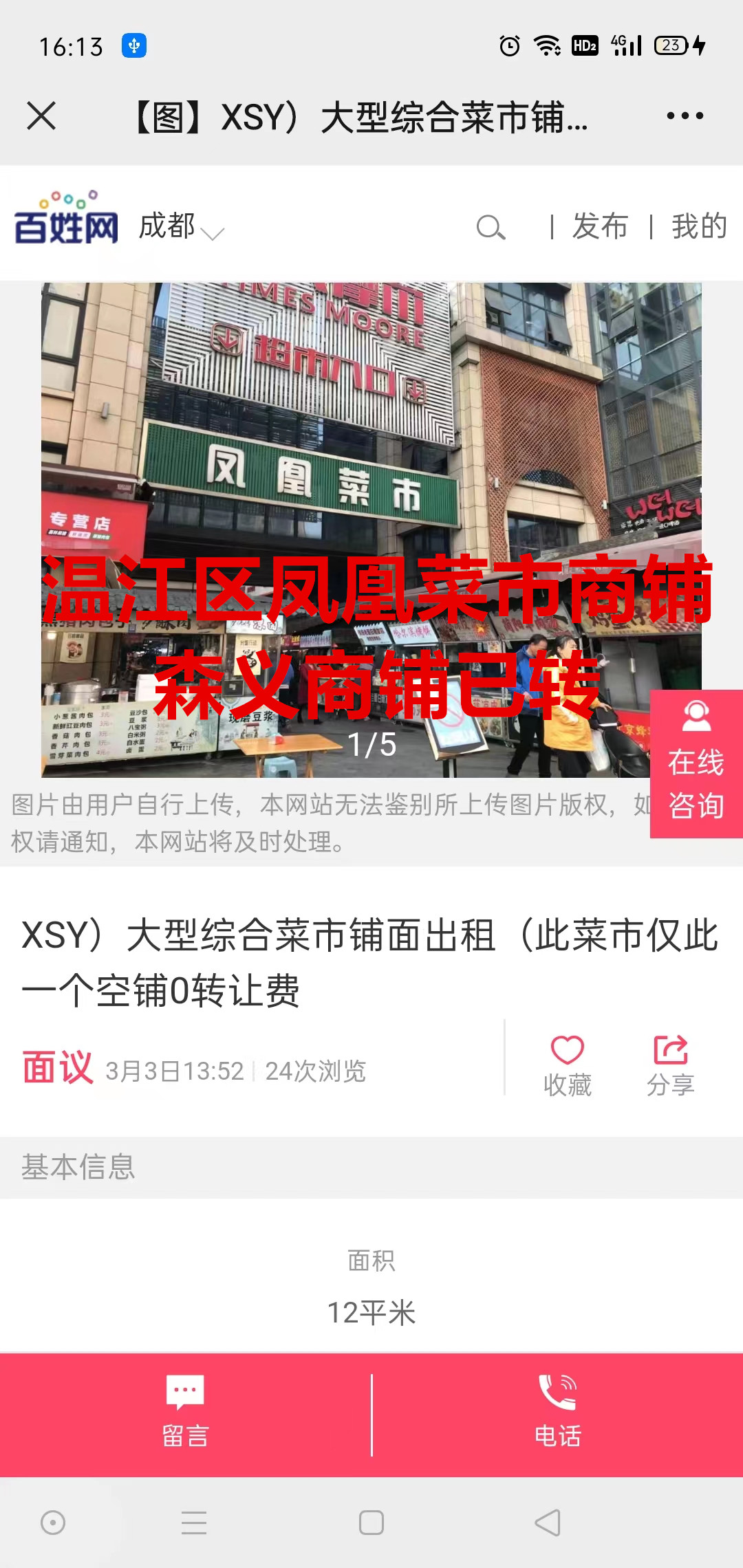Share listing via 分享 icon
743x1568 pixels.
671,1065
